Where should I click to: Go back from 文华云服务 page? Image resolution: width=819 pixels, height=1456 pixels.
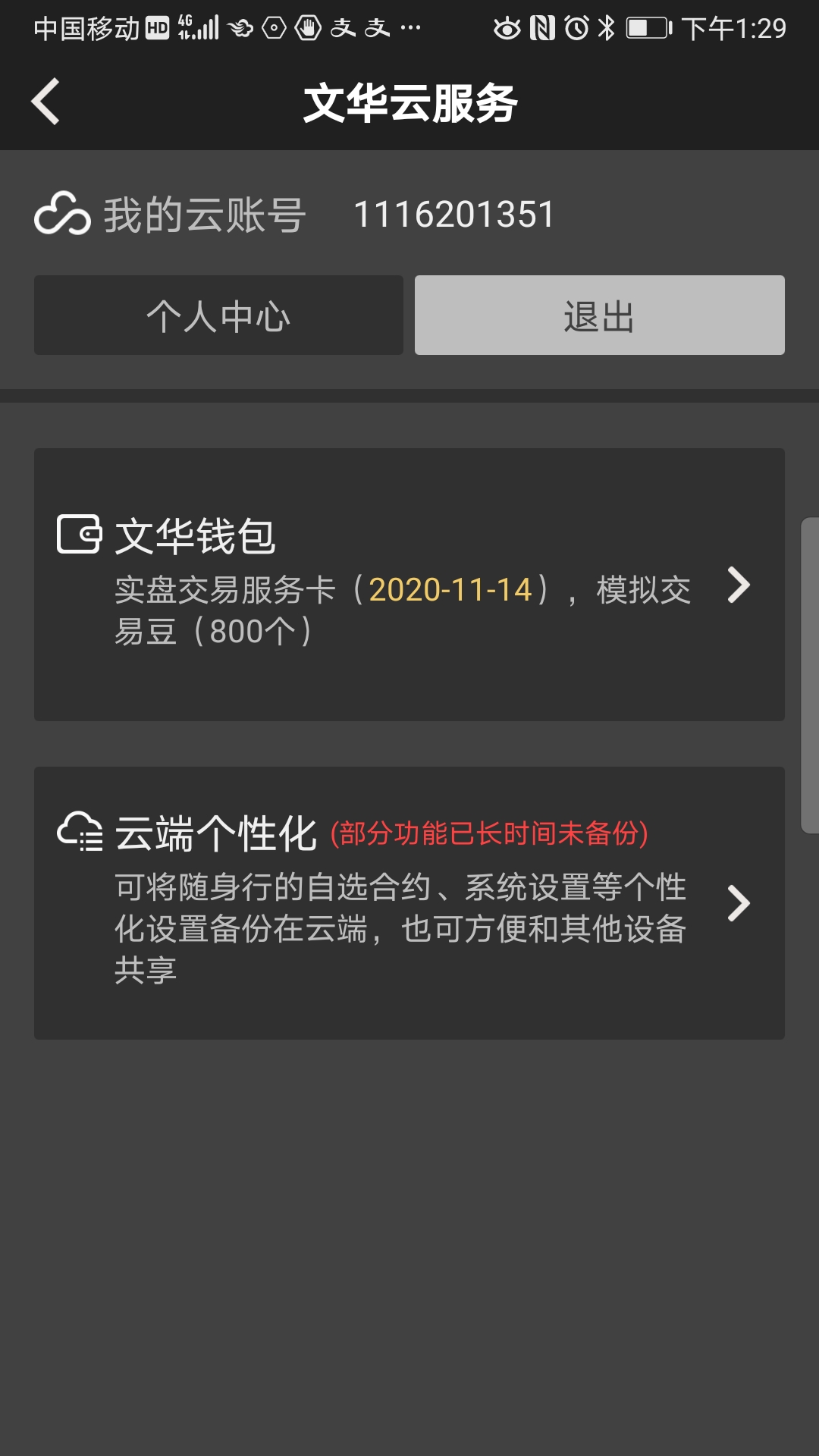tap(46, 102)
